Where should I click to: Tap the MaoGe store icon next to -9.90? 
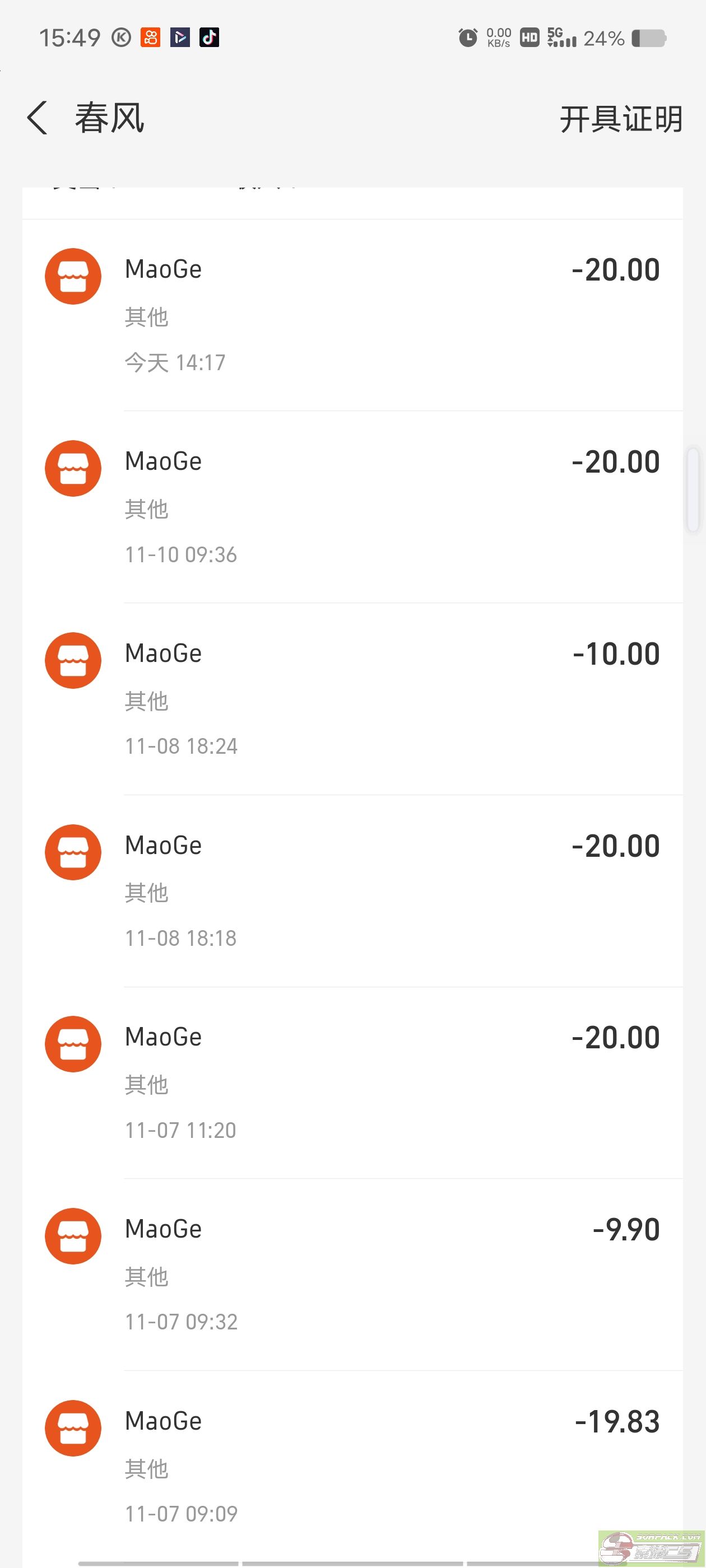coord(72,1236)
